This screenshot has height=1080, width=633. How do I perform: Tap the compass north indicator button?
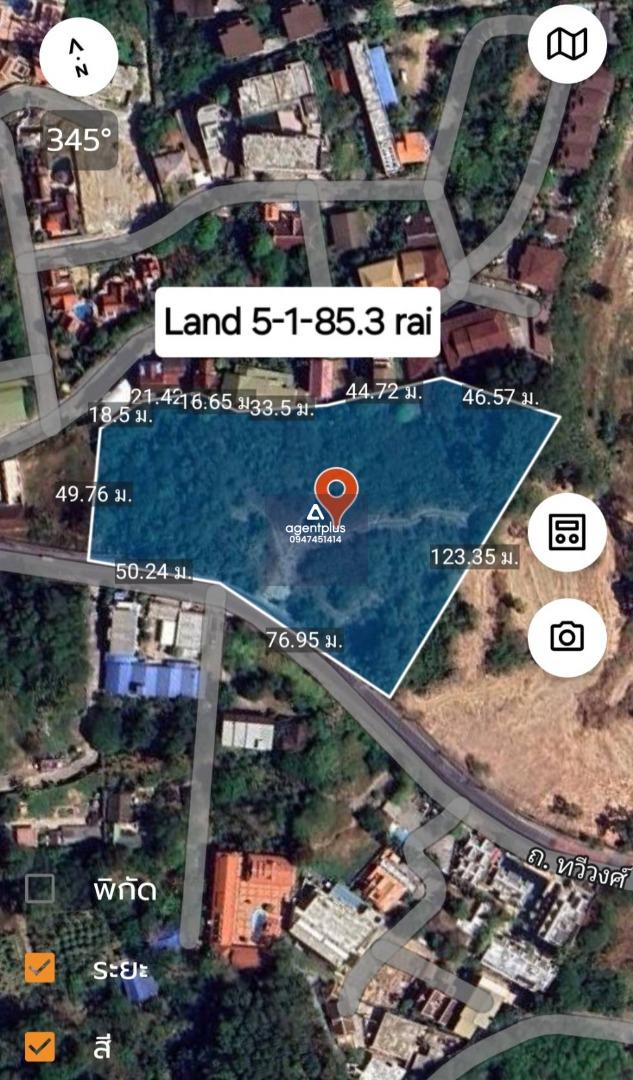point(79,57)
